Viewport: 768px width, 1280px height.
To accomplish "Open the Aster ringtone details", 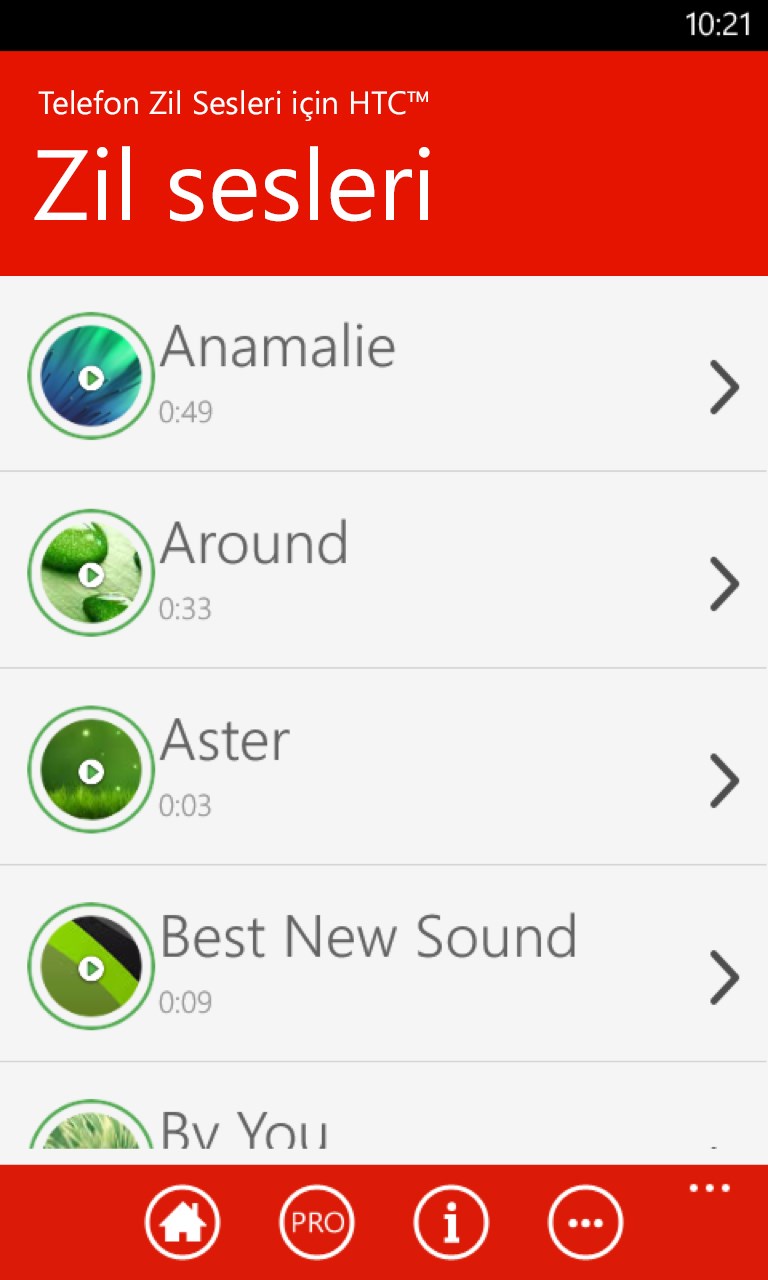I will click(724, 781).
